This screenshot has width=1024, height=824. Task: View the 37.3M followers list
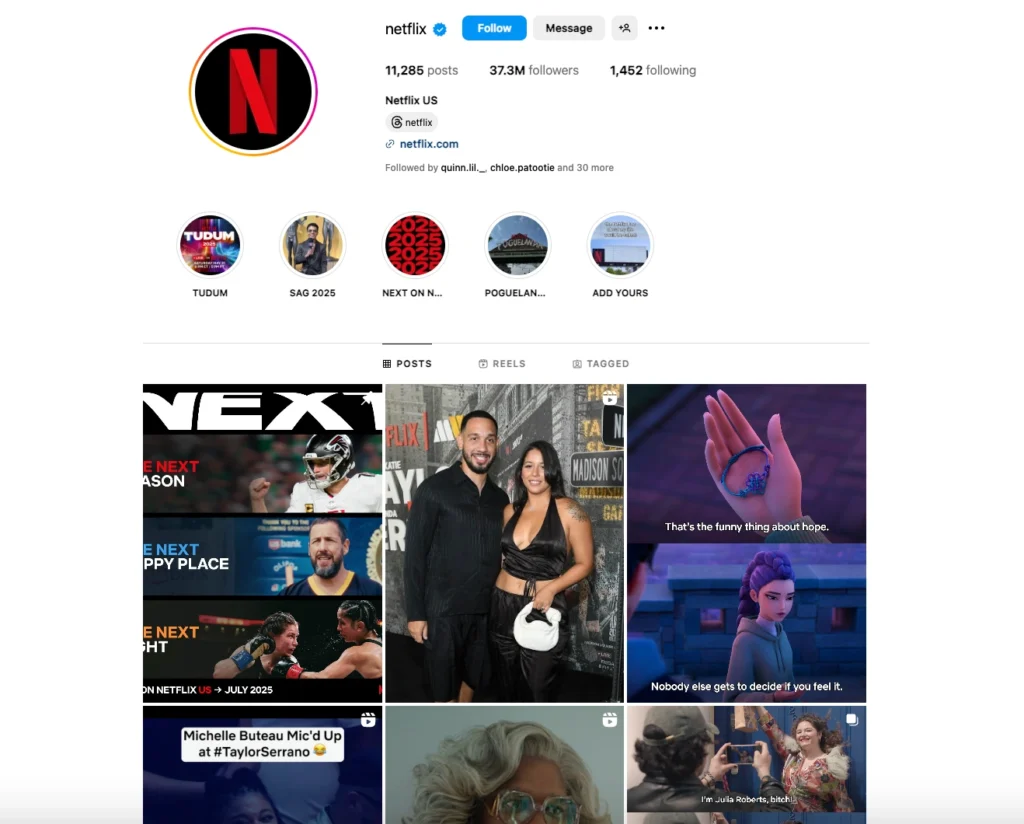click(x=534, y=71)
